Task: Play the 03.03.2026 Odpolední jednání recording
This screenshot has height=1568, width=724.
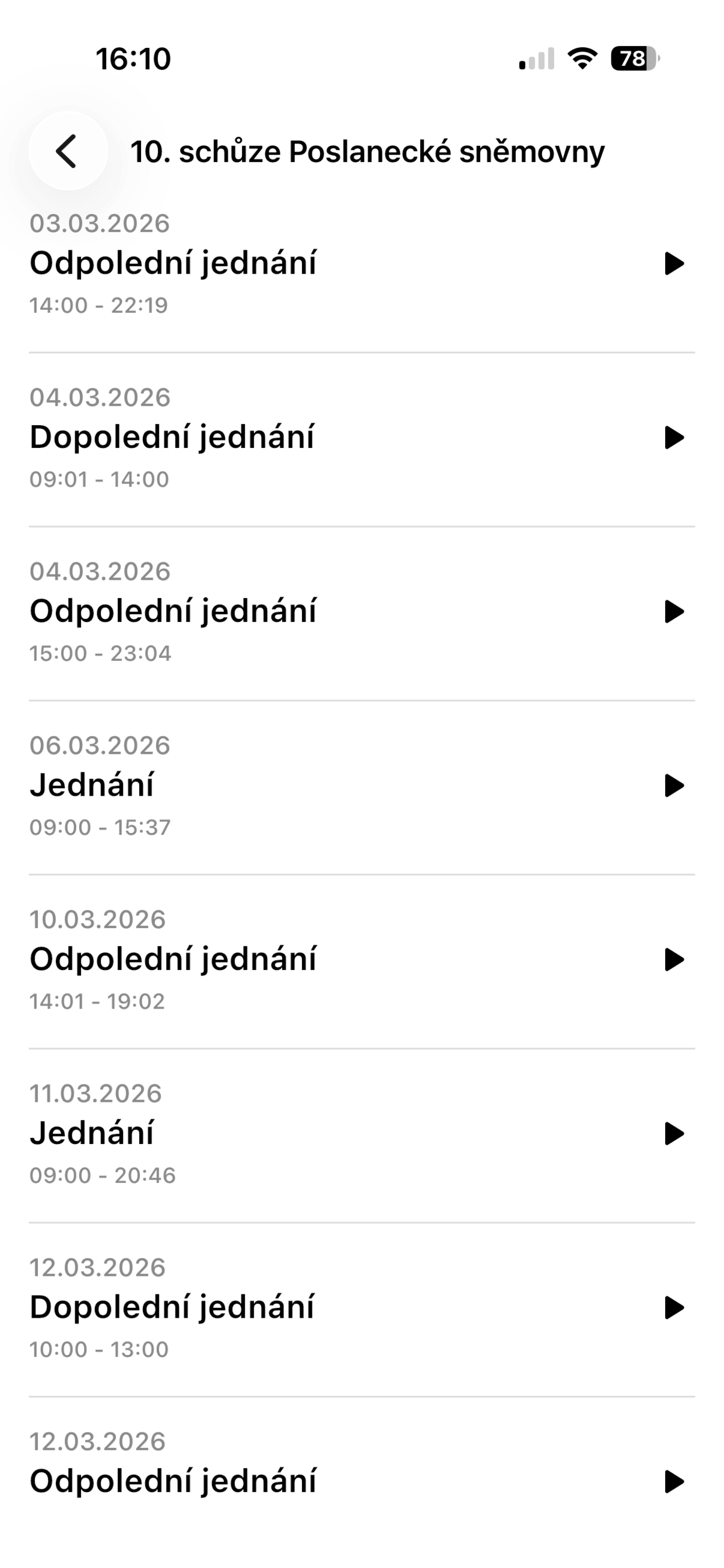Action: tap(673, 264)
